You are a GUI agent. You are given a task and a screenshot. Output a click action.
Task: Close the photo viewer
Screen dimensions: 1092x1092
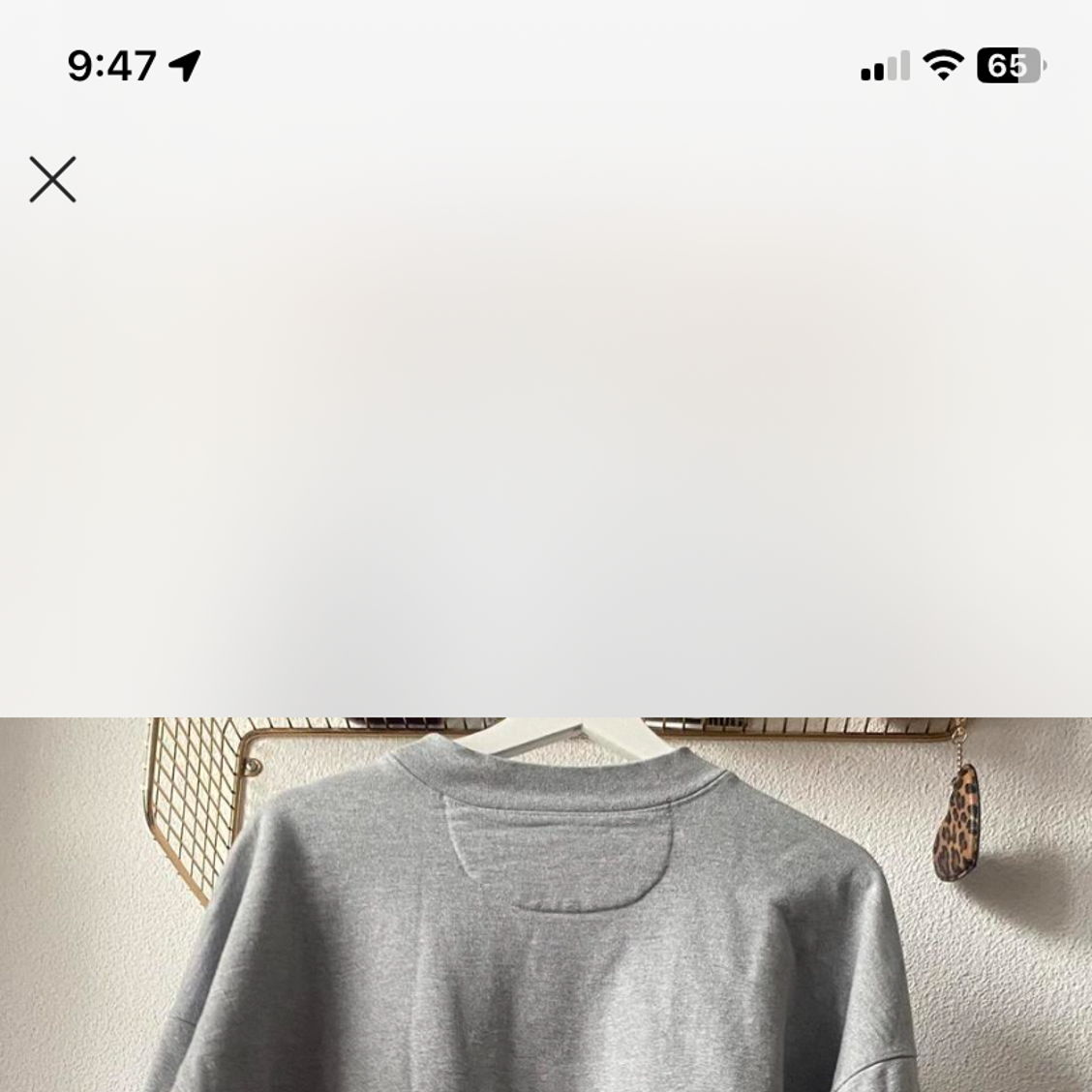pyautogui.click(x=52, y=180)
